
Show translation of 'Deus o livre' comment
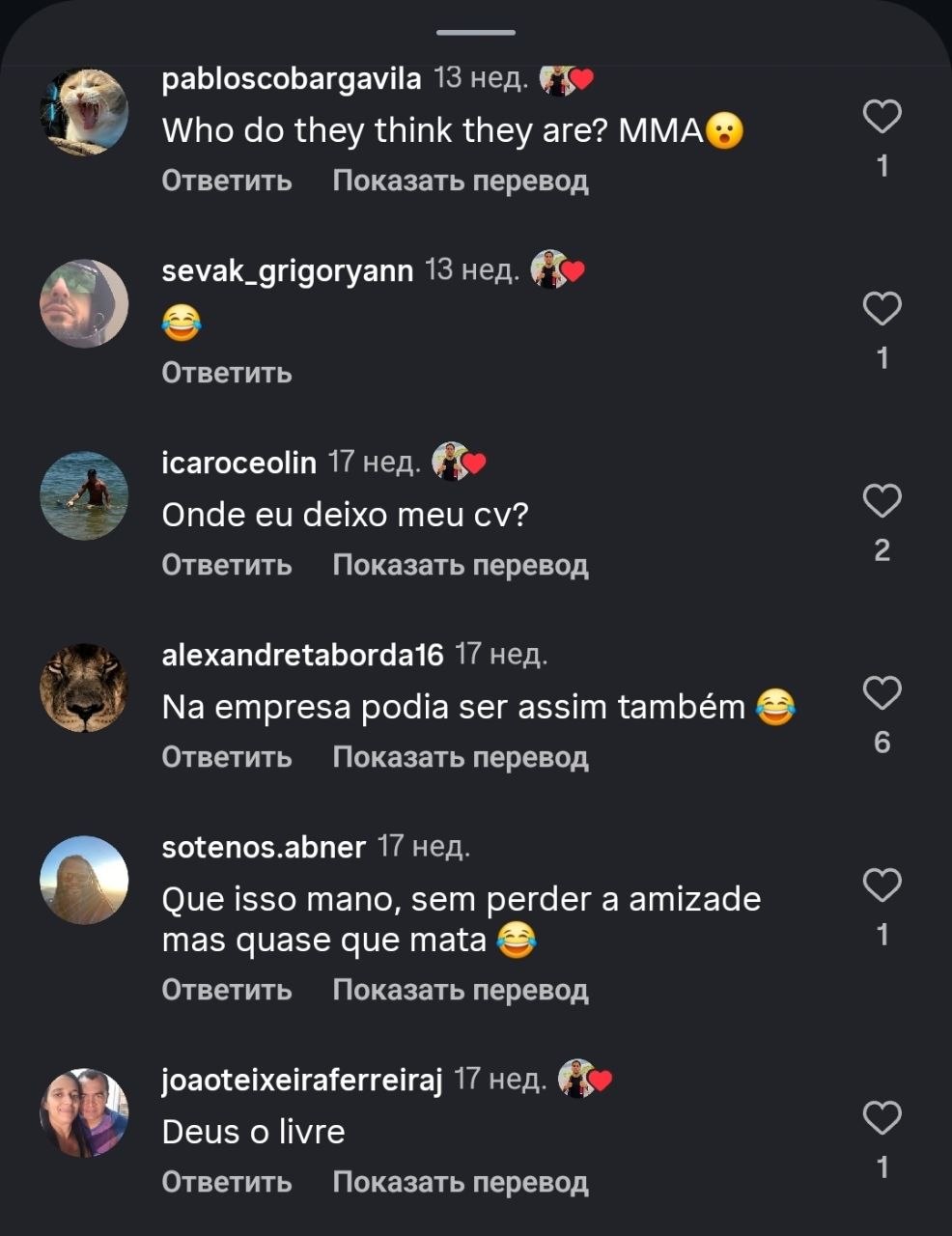[x=461, y=1182]
